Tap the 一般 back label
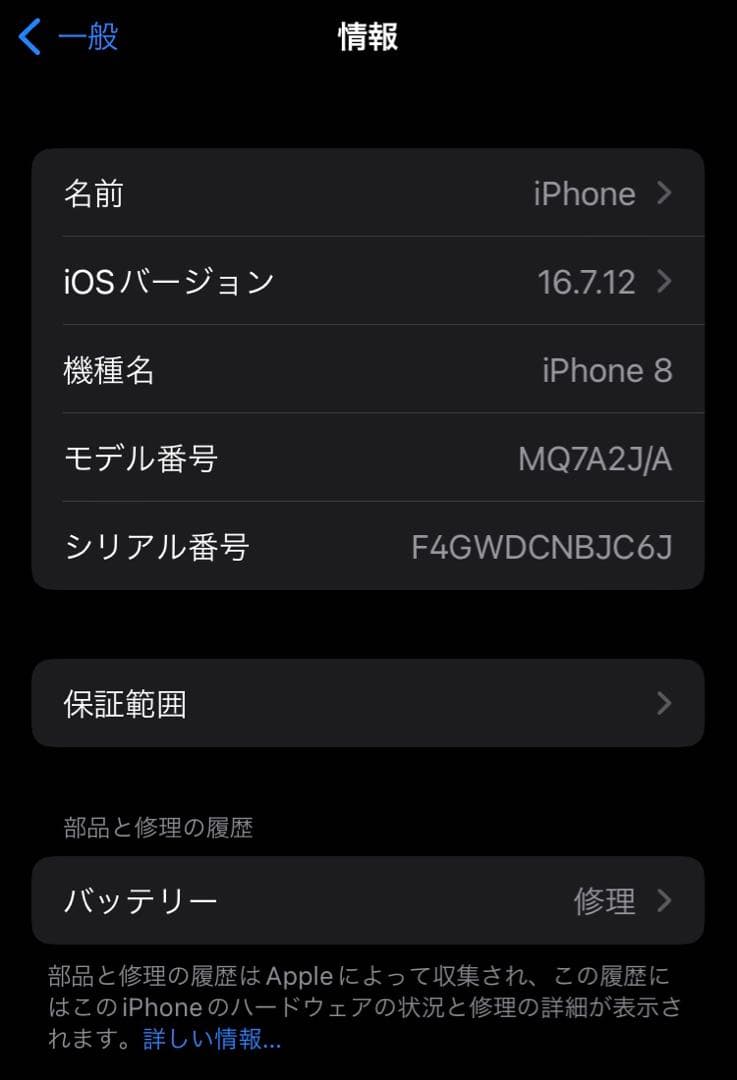Viewport: 737px width, 1080px height. tap(88, 36)
